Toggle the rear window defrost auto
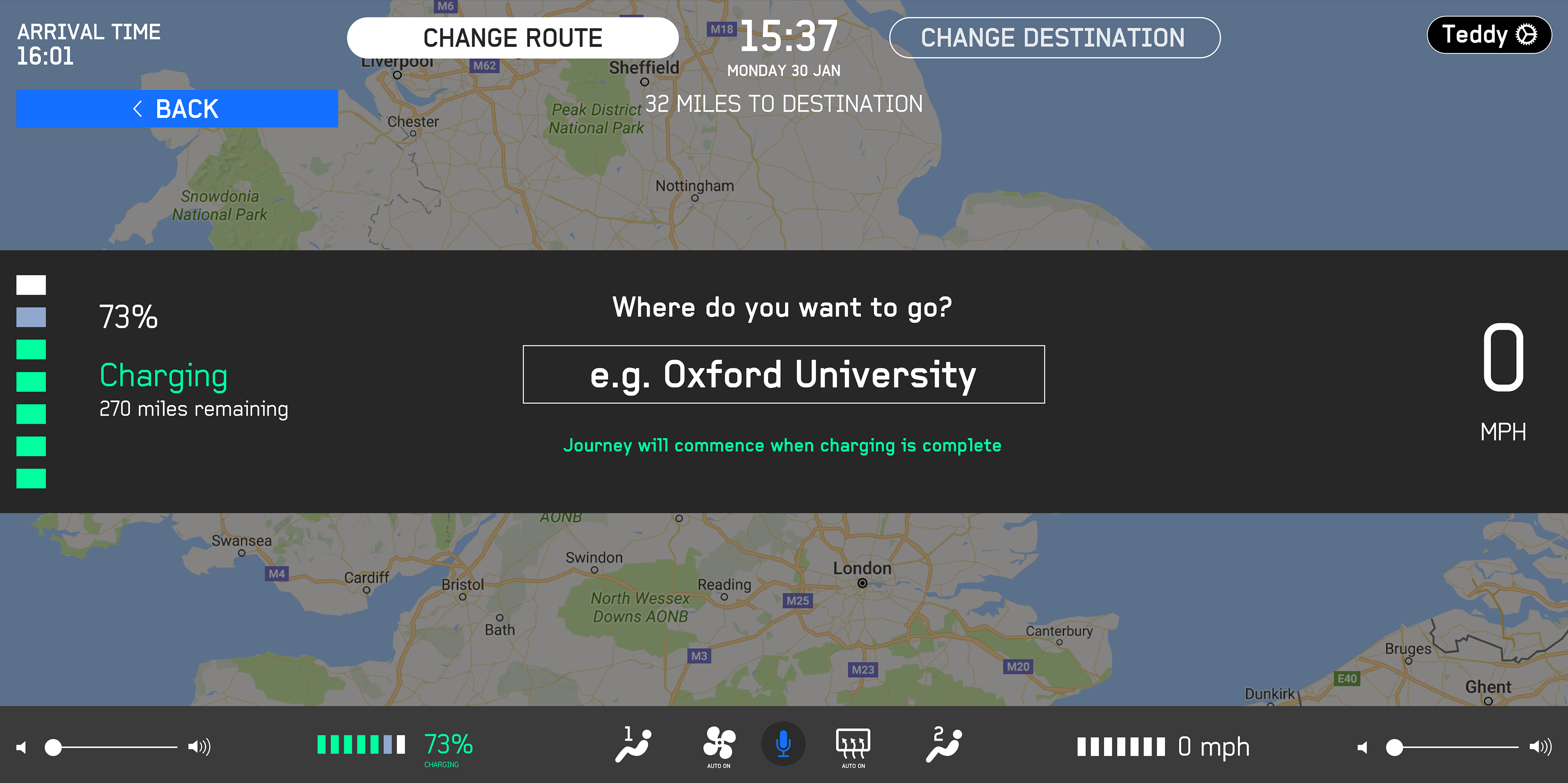Image resolution: width=1568 pixels, height=783 pixels. 853,746
